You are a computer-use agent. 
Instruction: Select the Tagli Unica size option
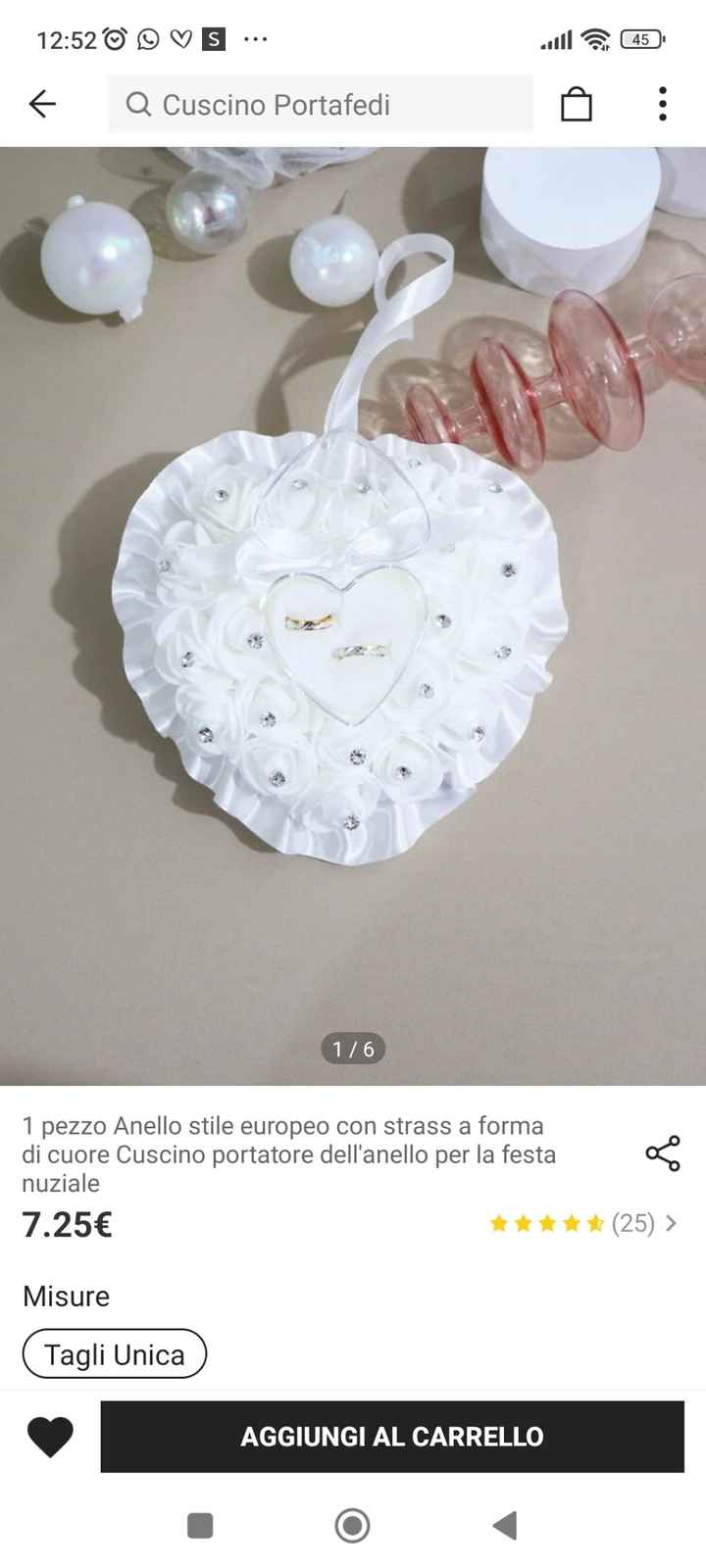[x=114, y=1353]
